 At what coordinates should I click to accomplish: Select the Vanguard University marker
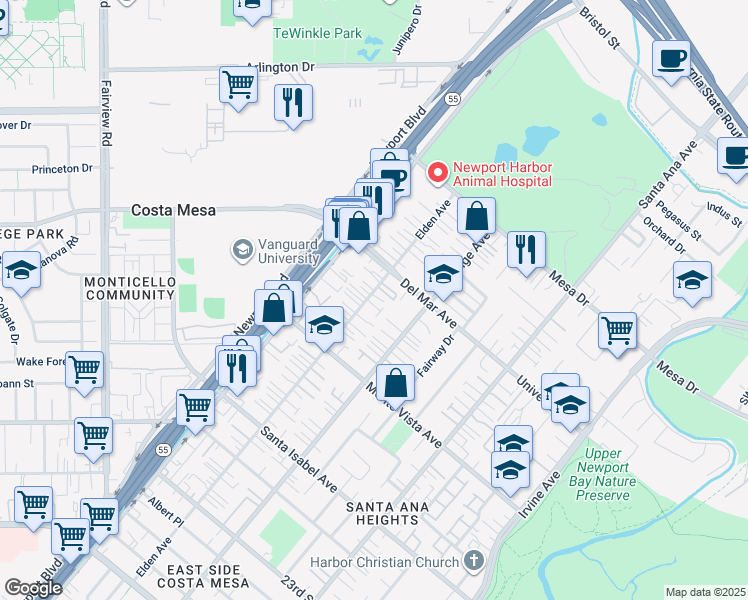(241, 248)
